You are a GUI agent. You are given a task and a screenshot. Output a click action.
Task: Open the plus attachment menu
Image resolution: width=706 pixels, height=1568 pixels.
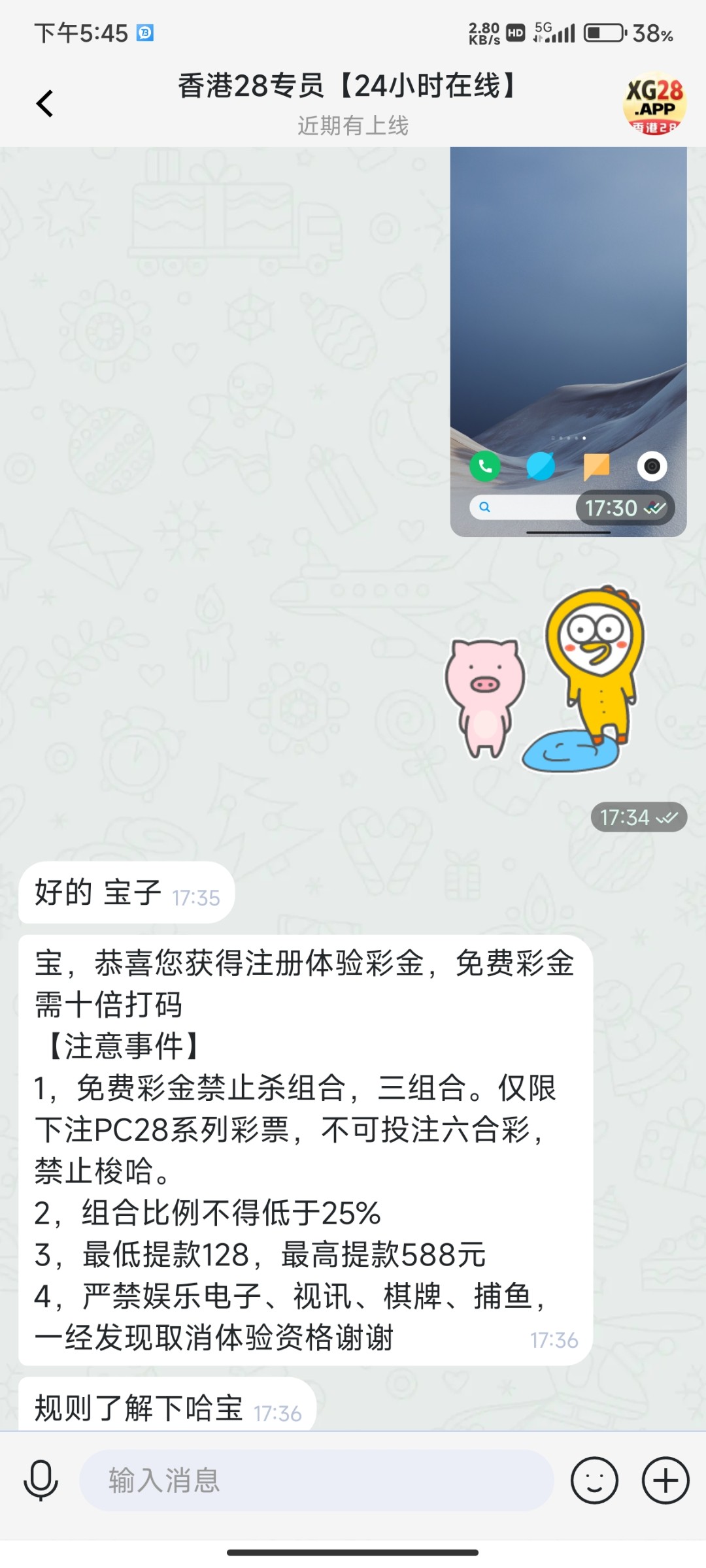665,1480
